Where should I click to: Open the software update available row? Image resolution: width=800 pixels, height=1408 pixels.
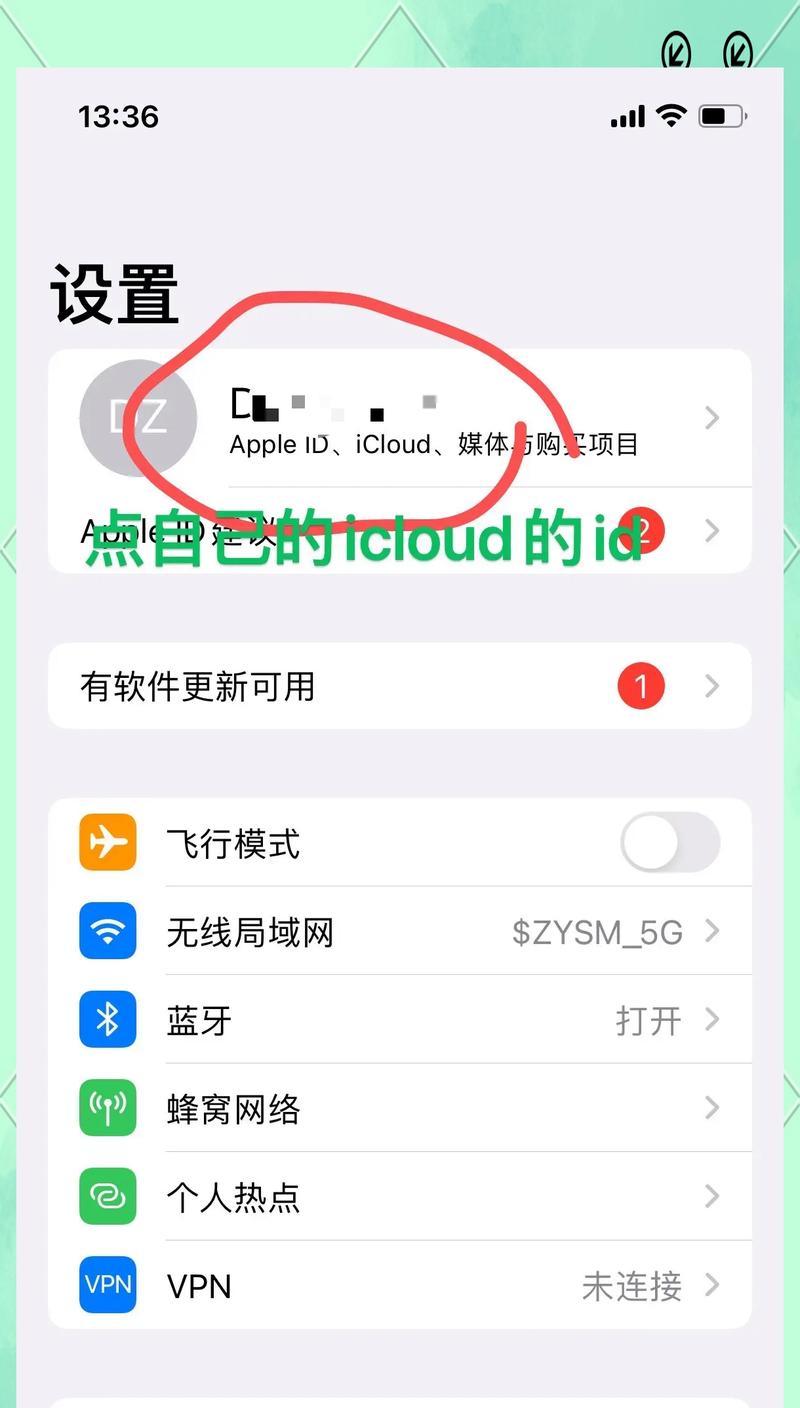[400, 686]
